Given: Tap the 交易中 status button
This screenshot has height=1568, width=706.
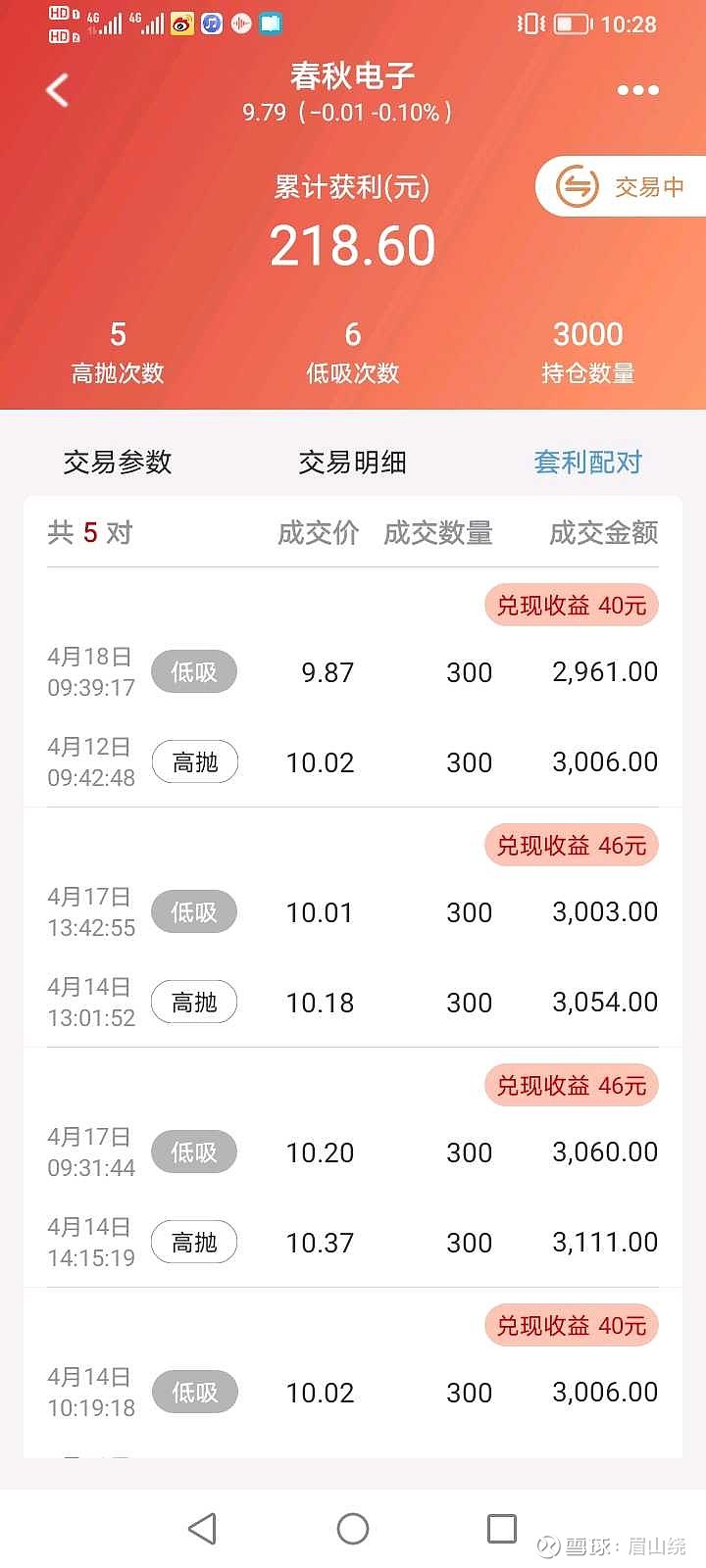Looking at the screenshot, I should [x=622, y=186].
